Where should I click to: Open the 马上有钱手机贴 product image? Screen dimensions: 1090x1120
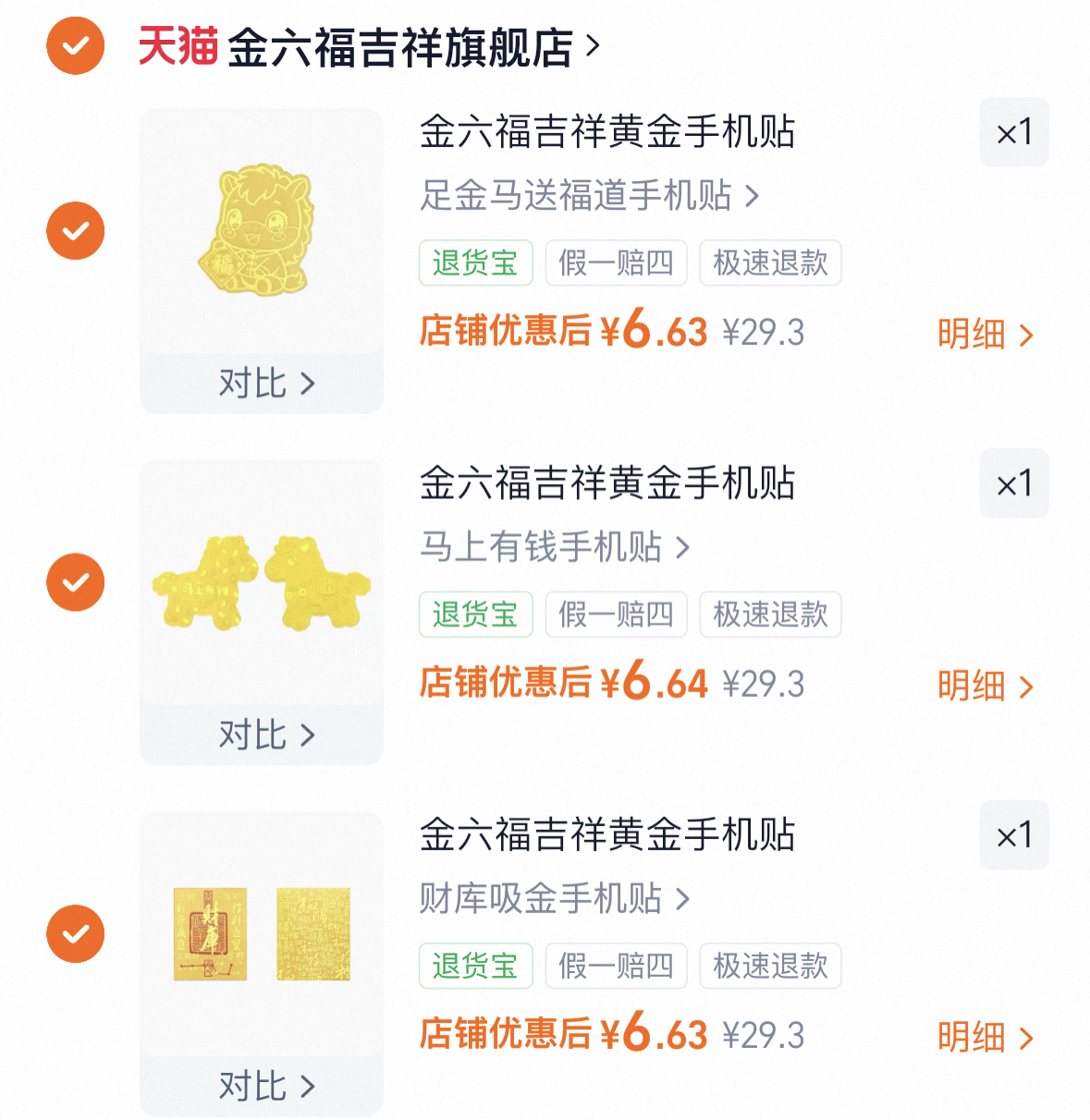click(x=262, y=582)
